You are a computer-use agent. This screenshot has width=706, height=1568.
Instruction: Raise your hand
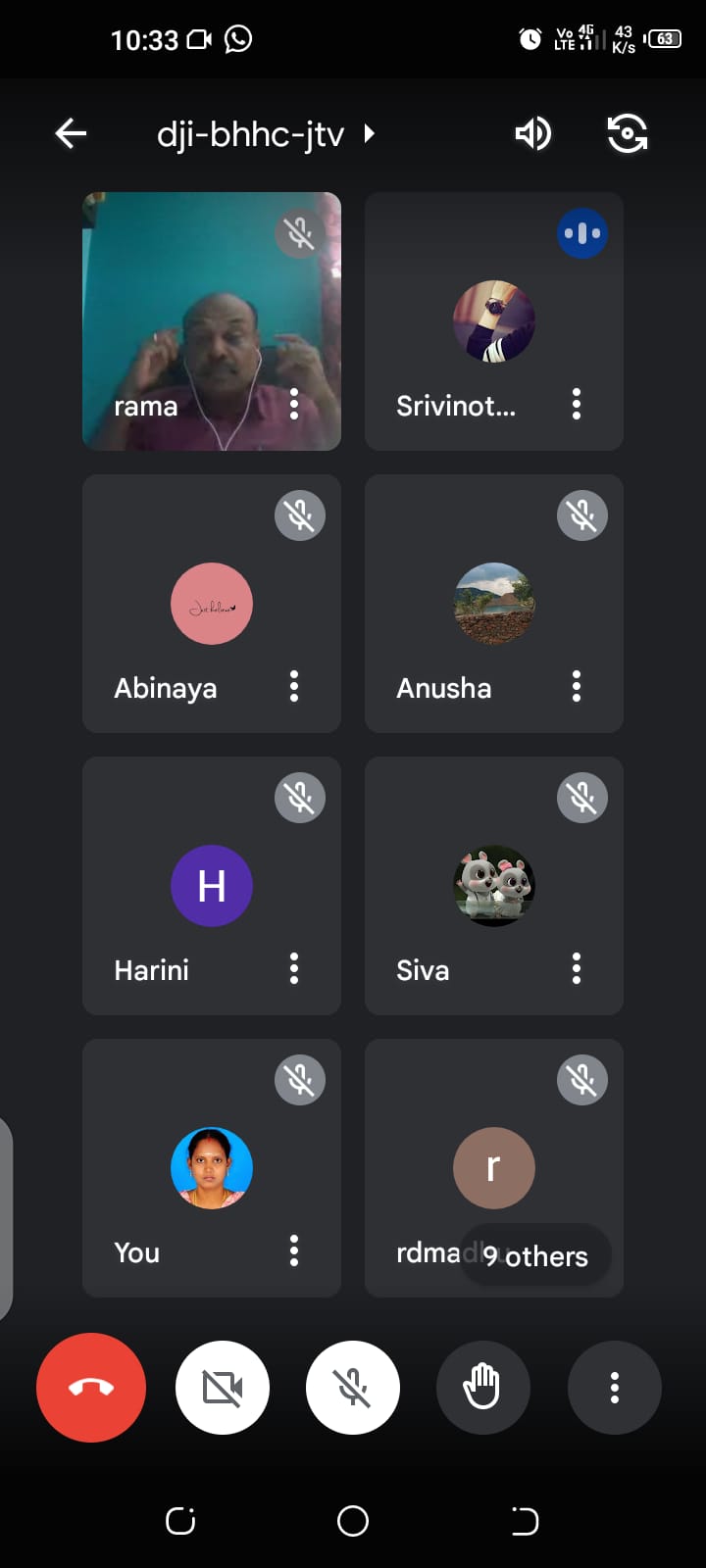[482, 1388]
